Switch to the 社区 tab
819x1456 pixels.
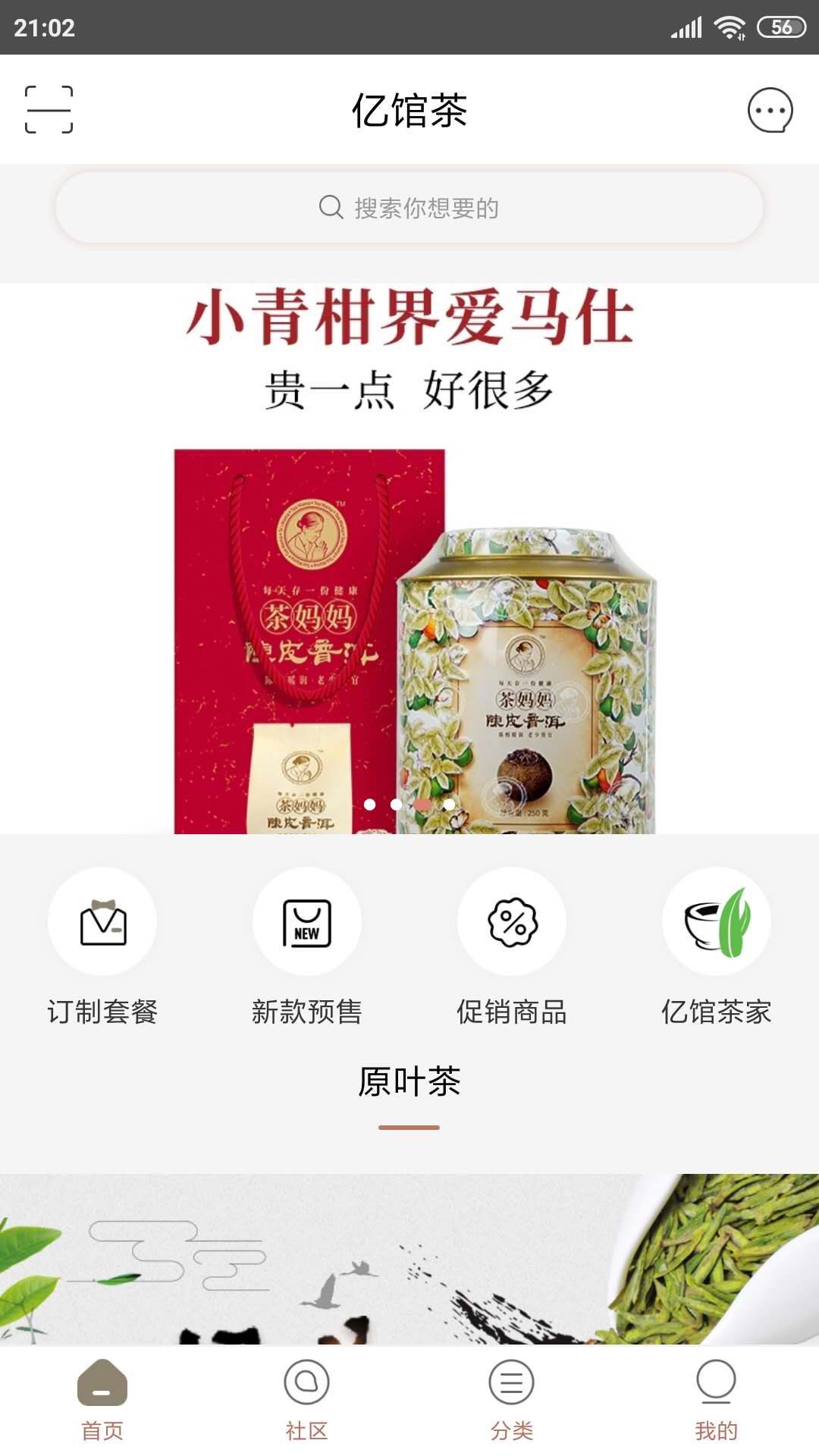pos(307,1399)
